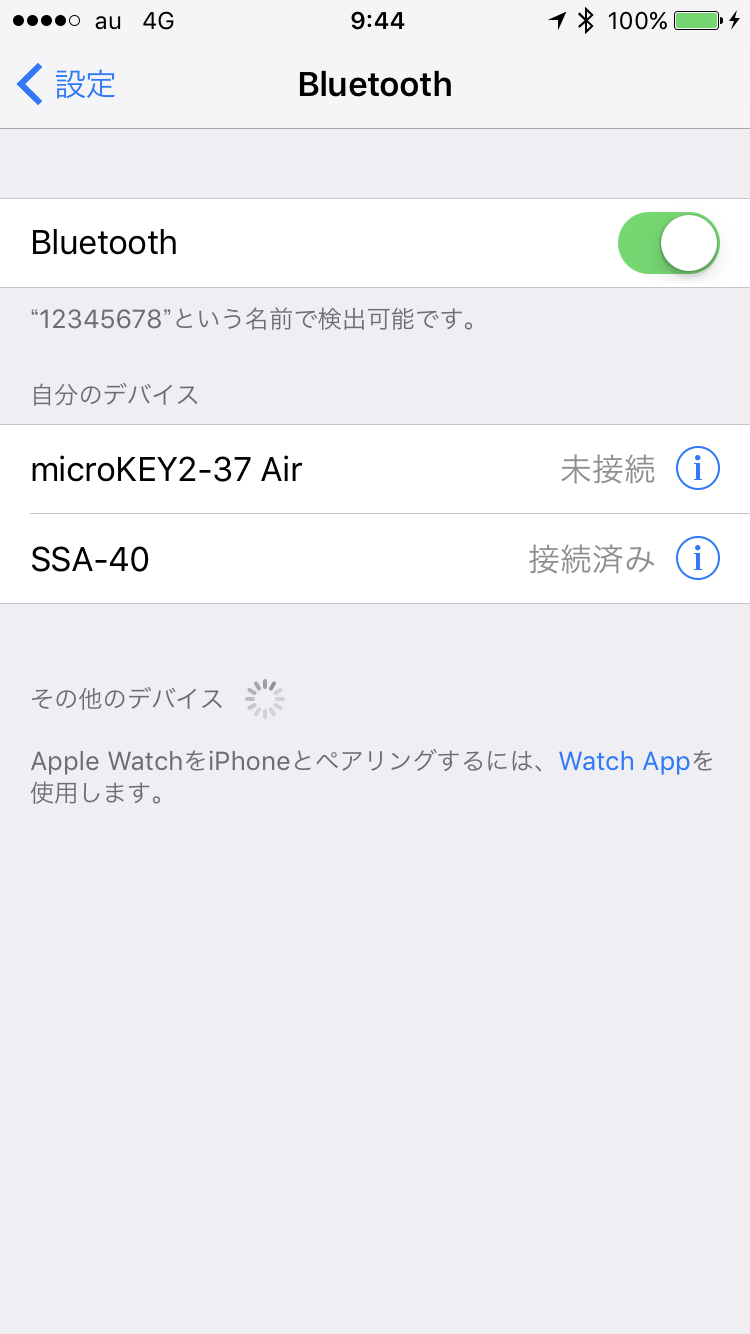The height and width of the screenshot is (1334, 750).
Task: Connect to microKEY2-37 Air device
Action: tap(375, 469)
